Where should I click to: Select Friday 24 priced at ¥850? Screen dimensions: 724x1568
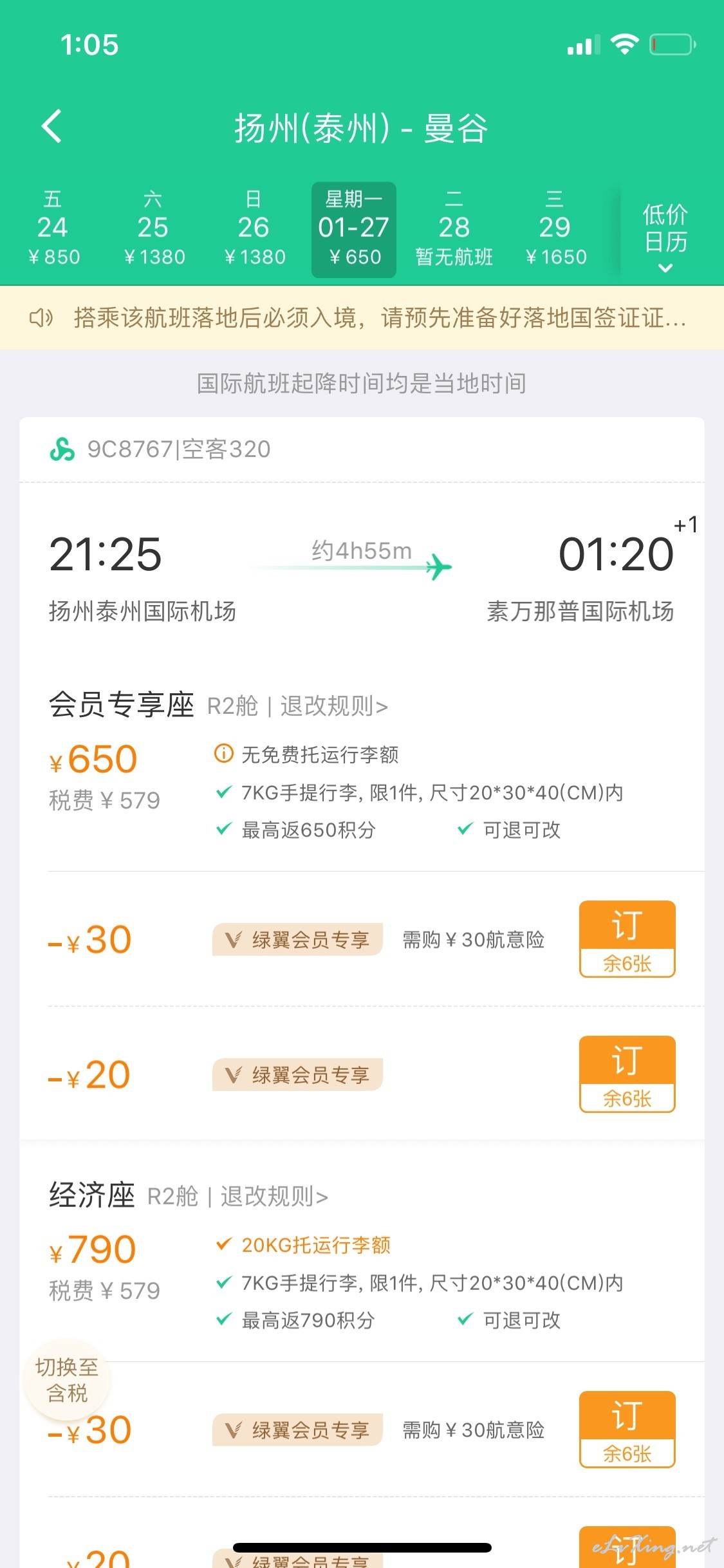pyautogui.click(x=53, y=229)
